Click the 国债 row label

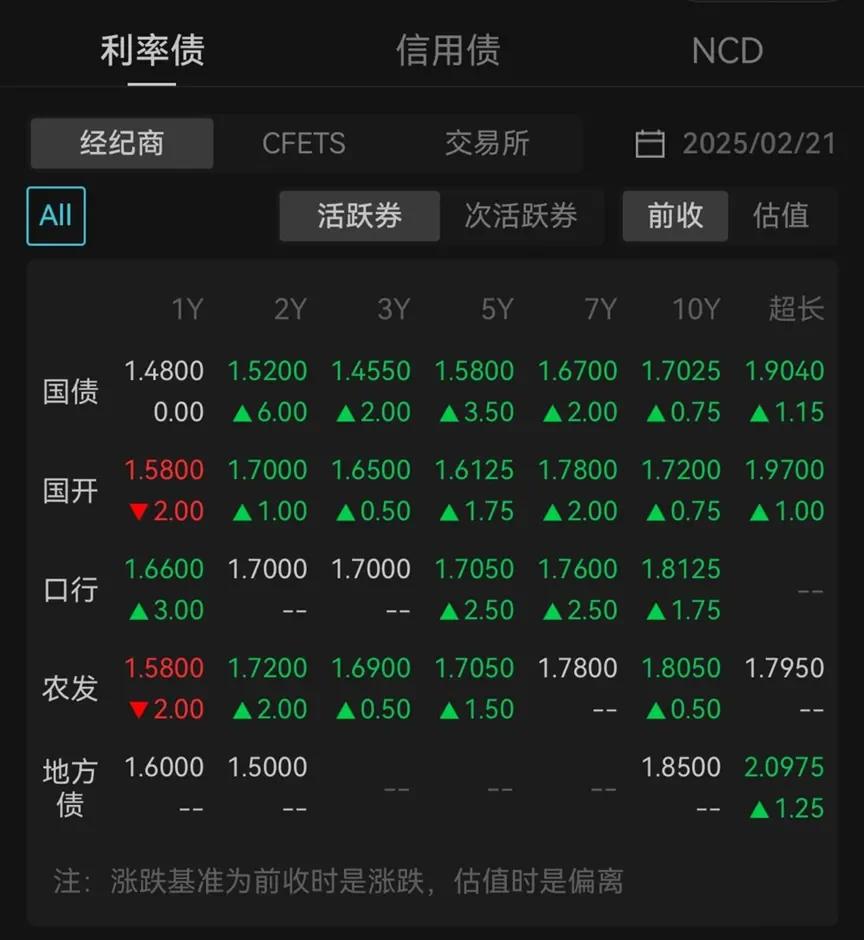pyautogui.click(x=69, y=392)
